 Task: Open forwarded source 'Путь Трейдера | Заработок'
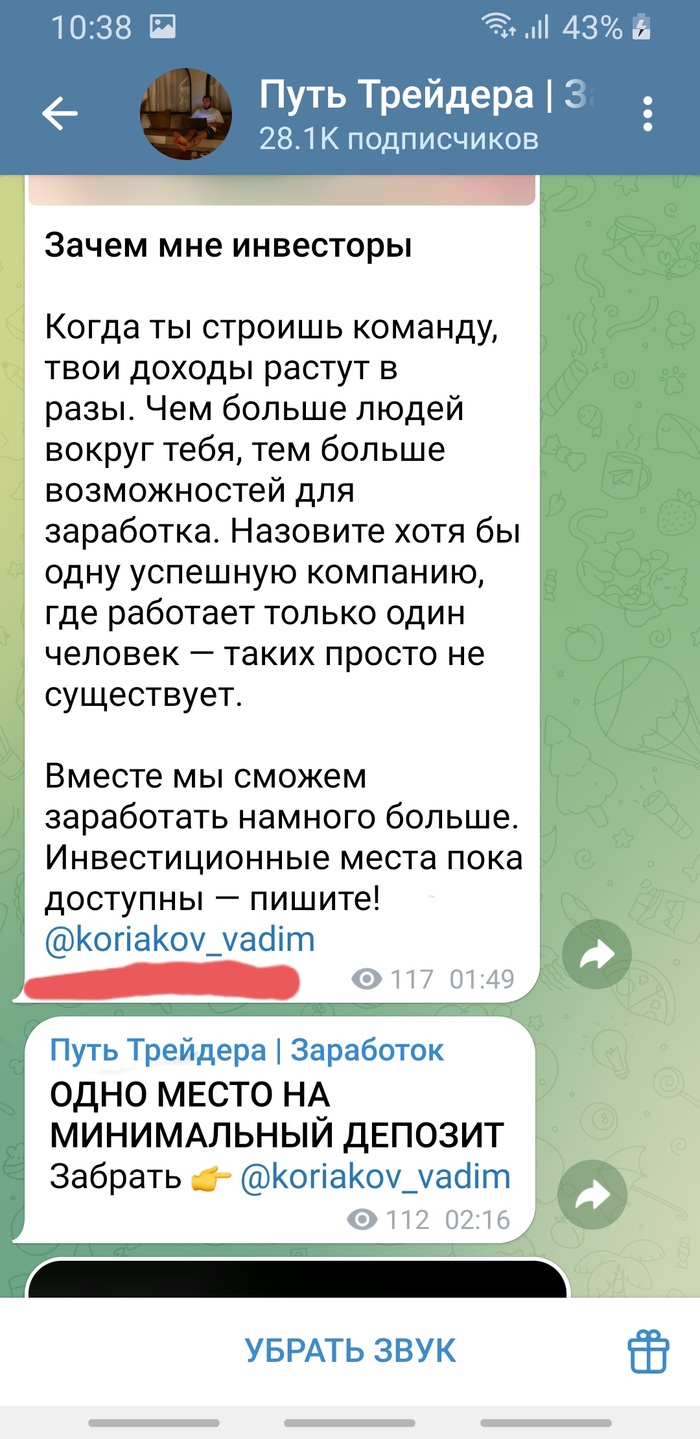click(247, 1050)
